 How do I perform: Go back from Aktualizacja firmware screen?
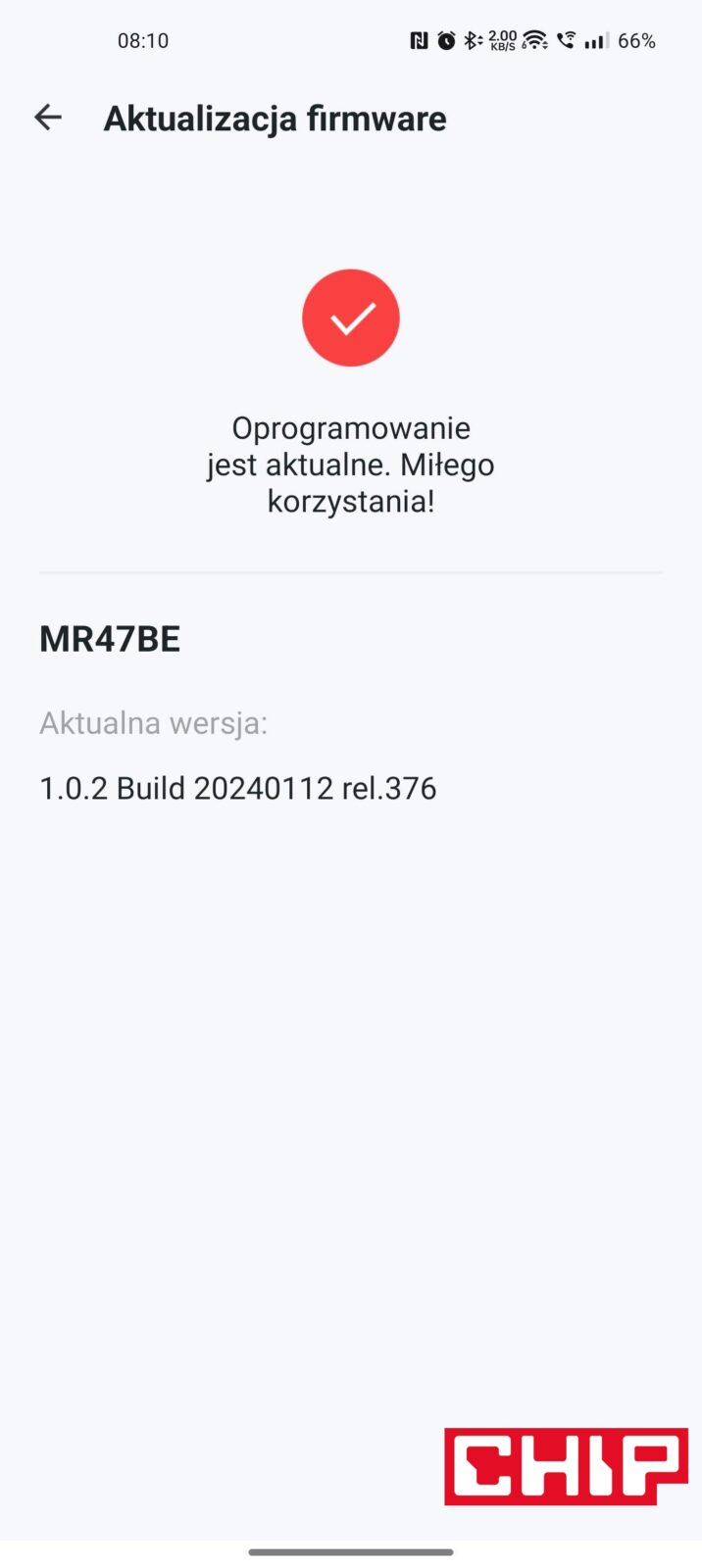tap(48, 118)
